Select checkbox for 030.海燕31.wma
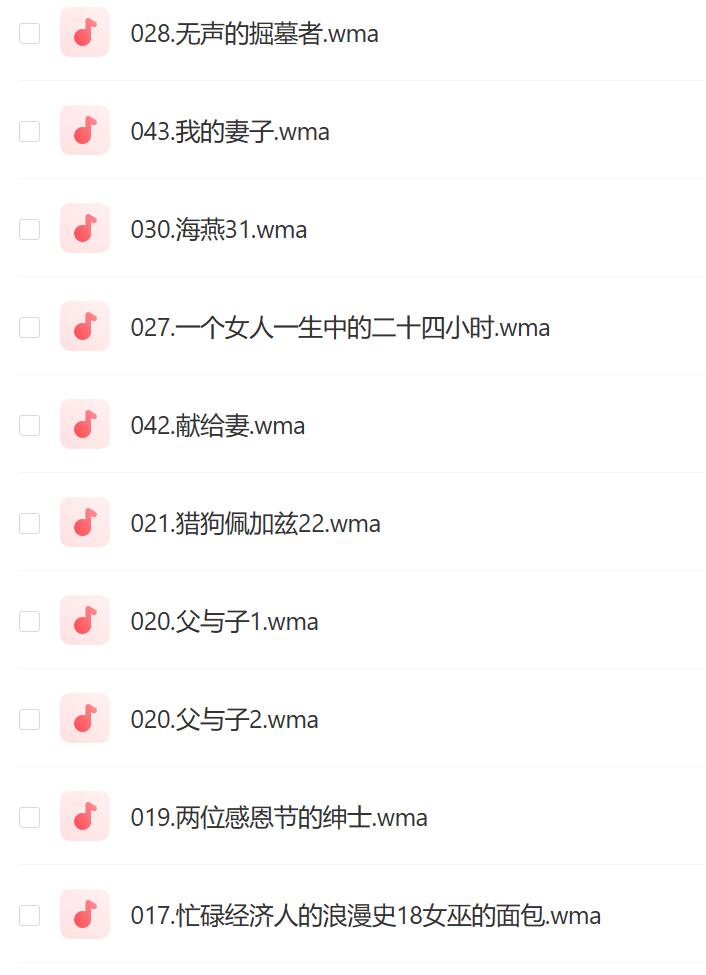 (30, 230)
